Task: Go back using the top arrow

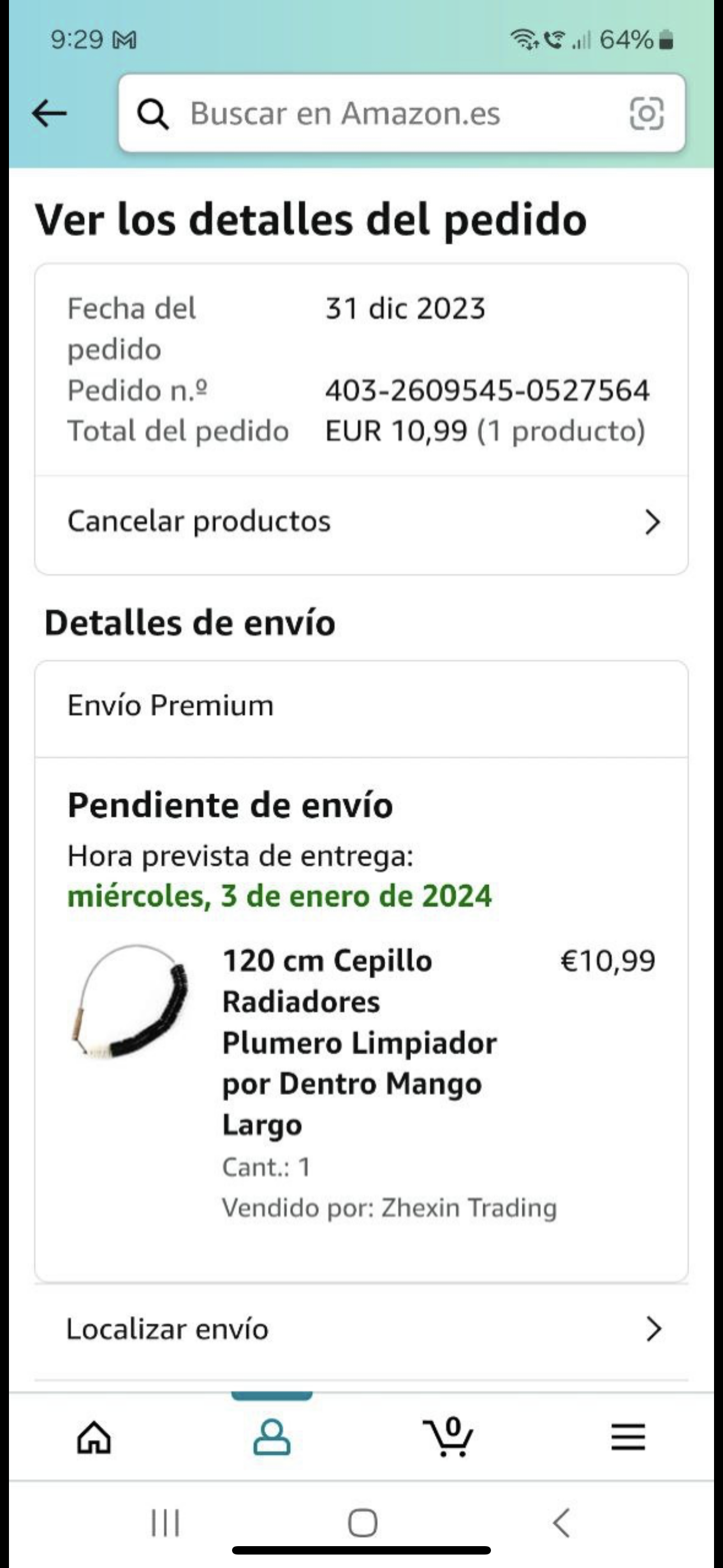Action: tap(49, 113)
